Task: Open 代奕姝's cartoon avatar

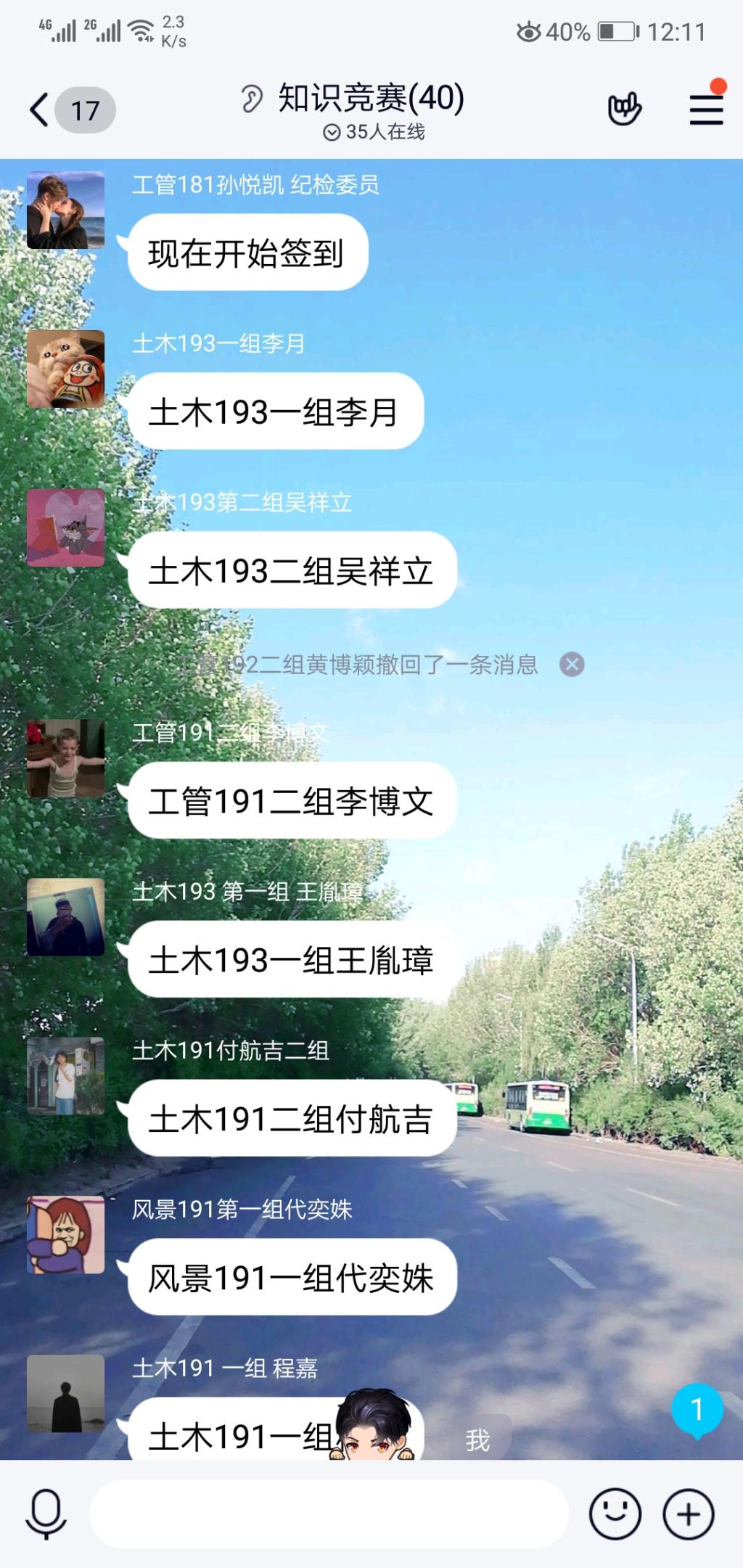Action: pyautogui.click(x=65, y=1235)
